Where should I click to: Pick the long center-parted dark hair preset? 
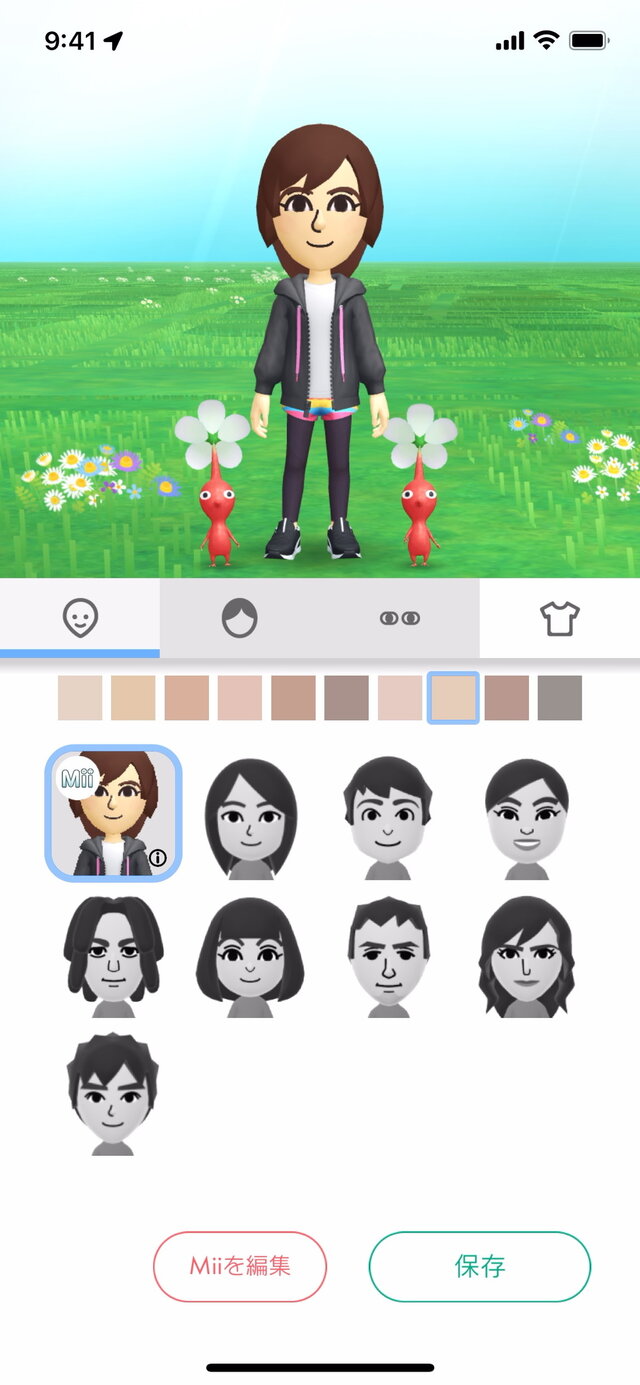point(113,956)
